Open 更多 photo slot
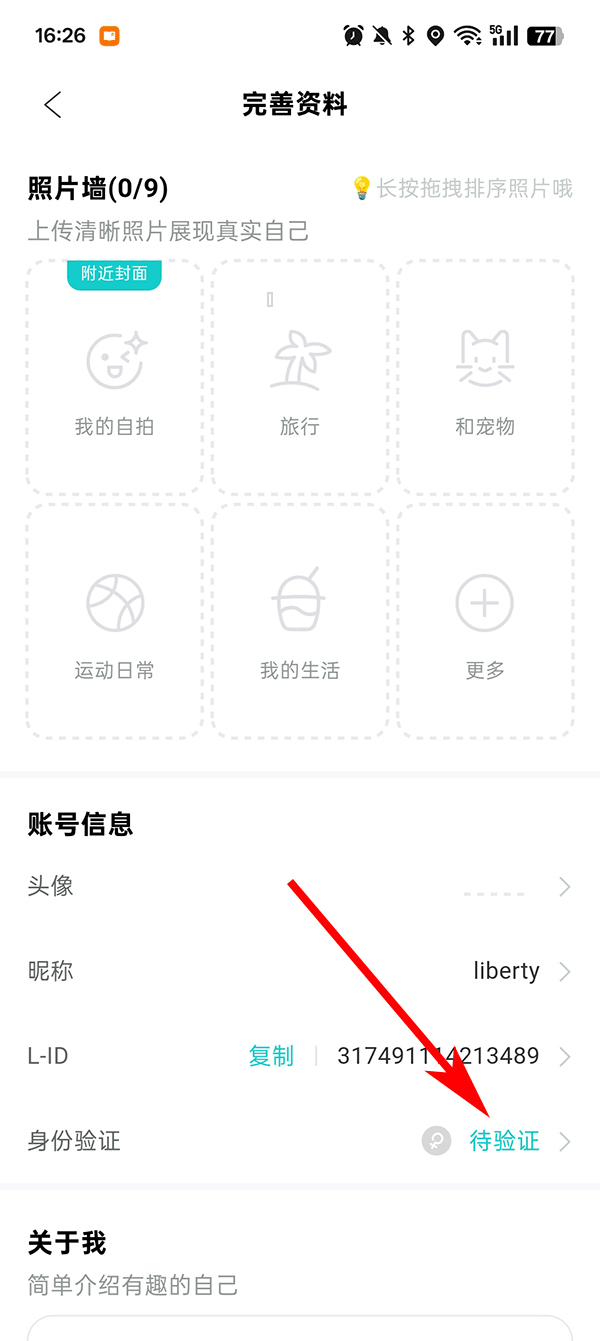Viewport: 600px width, 1341px height. pyautogui.click(x=485, y=622)
